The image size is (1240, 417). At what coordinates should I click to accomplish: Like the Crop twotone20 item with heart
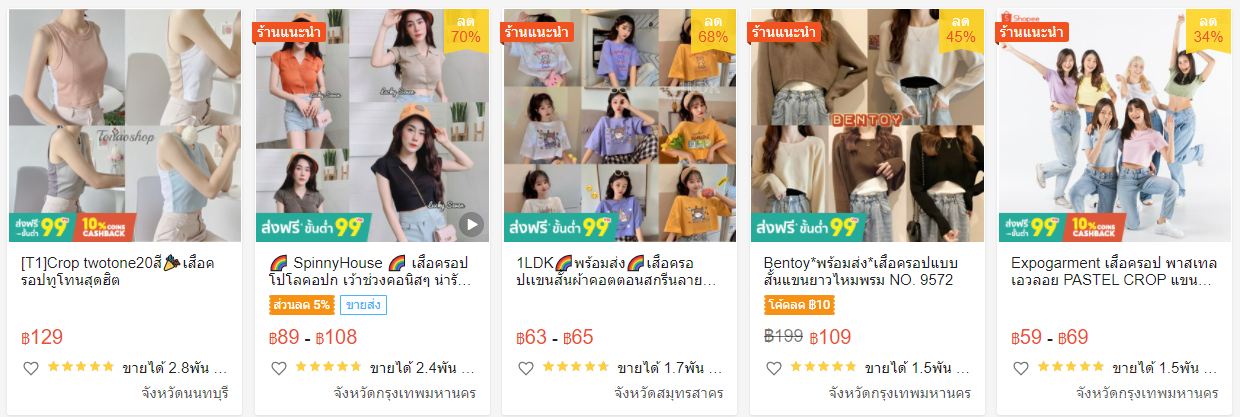pos(30,368)
